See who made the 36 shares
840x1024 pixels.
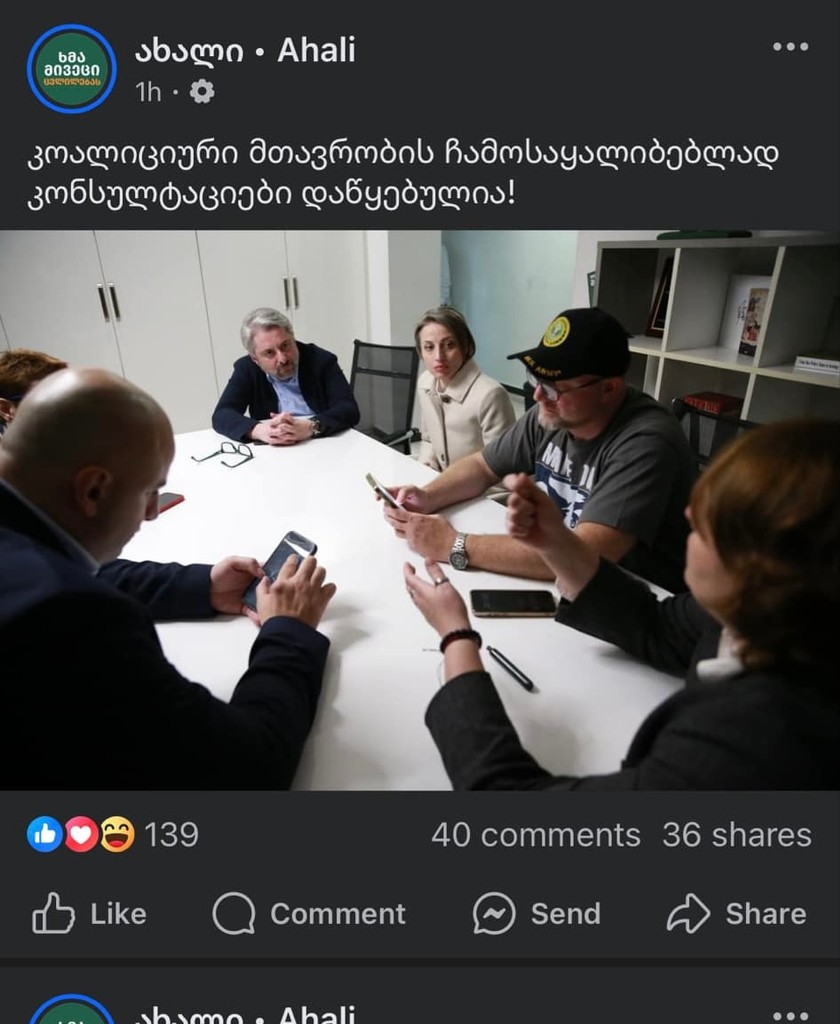[736, 834]
